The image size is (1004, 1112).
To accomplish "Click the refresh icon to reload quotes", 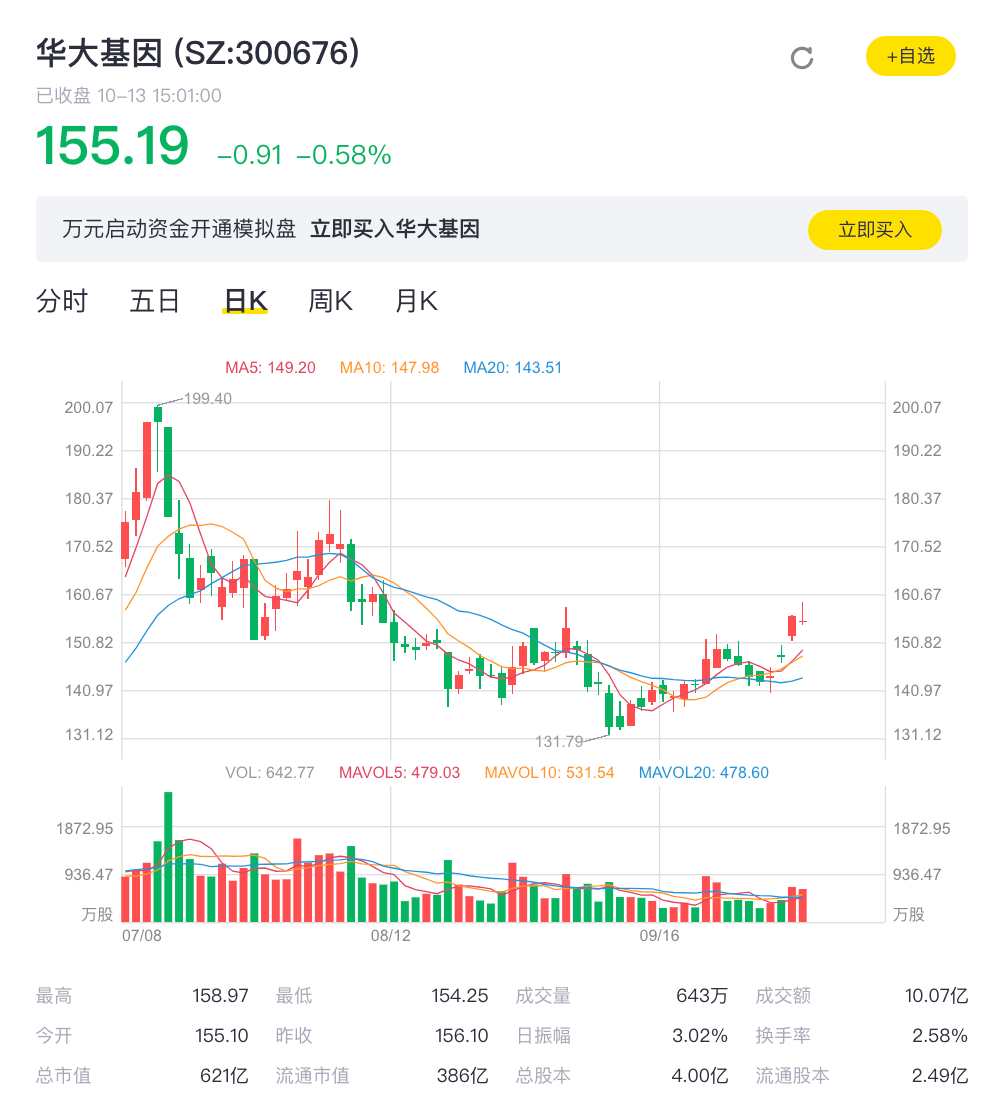I will pos(800,57).
